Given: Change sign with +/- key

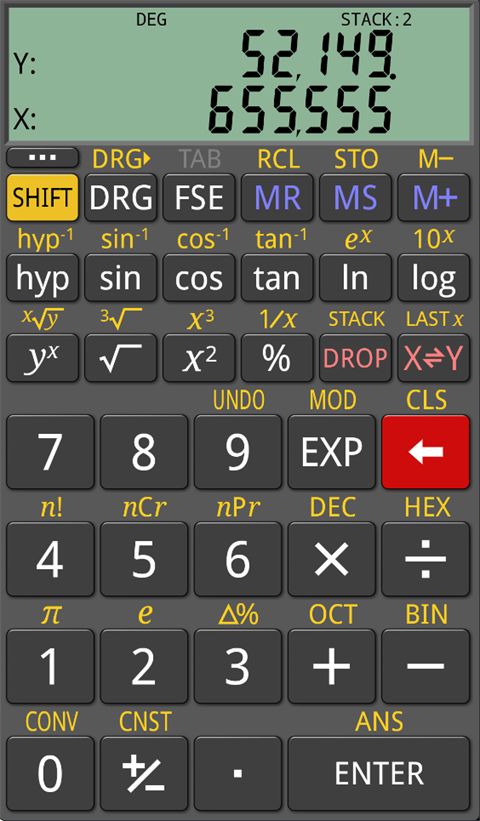Looking at the screenshot, I should pyautogui.click(x=144, y=773).
